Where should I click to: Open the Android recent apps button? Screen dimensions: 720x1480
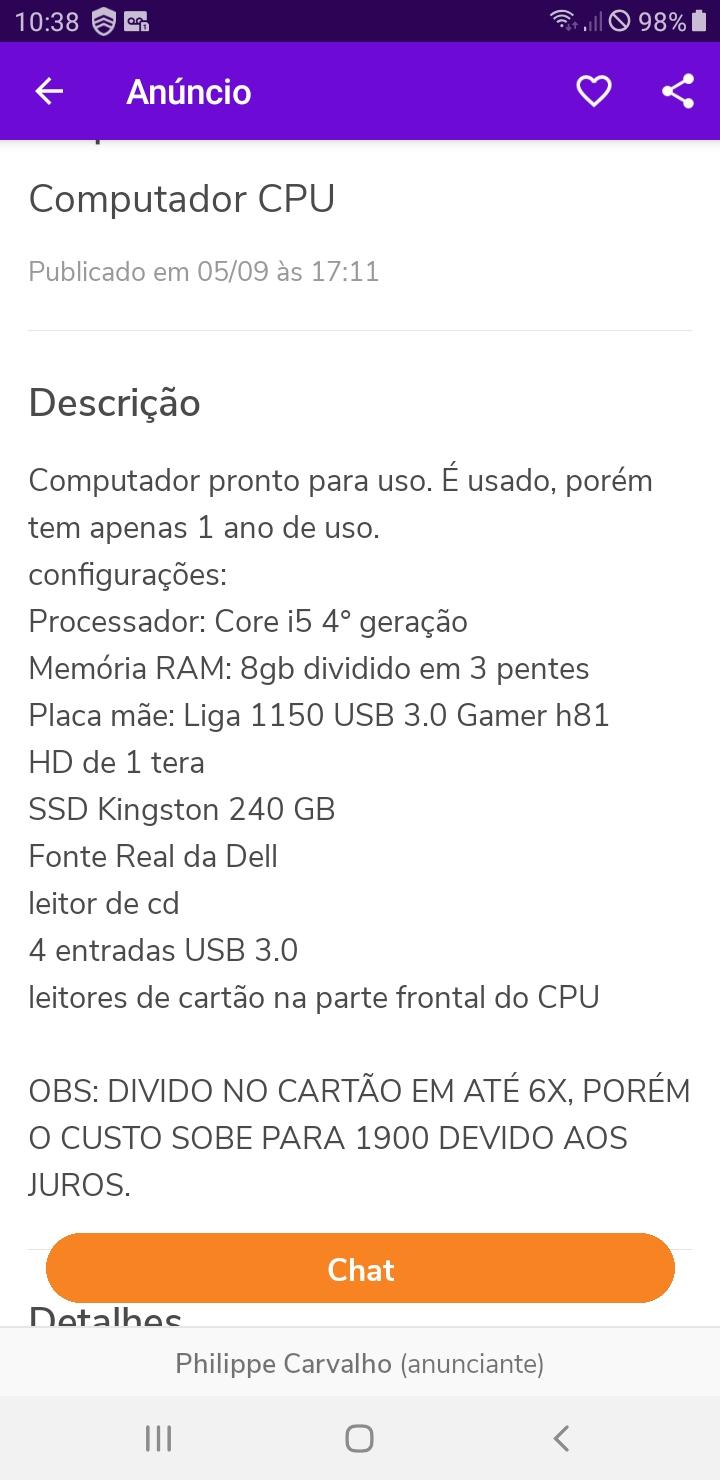(159, 1438)
